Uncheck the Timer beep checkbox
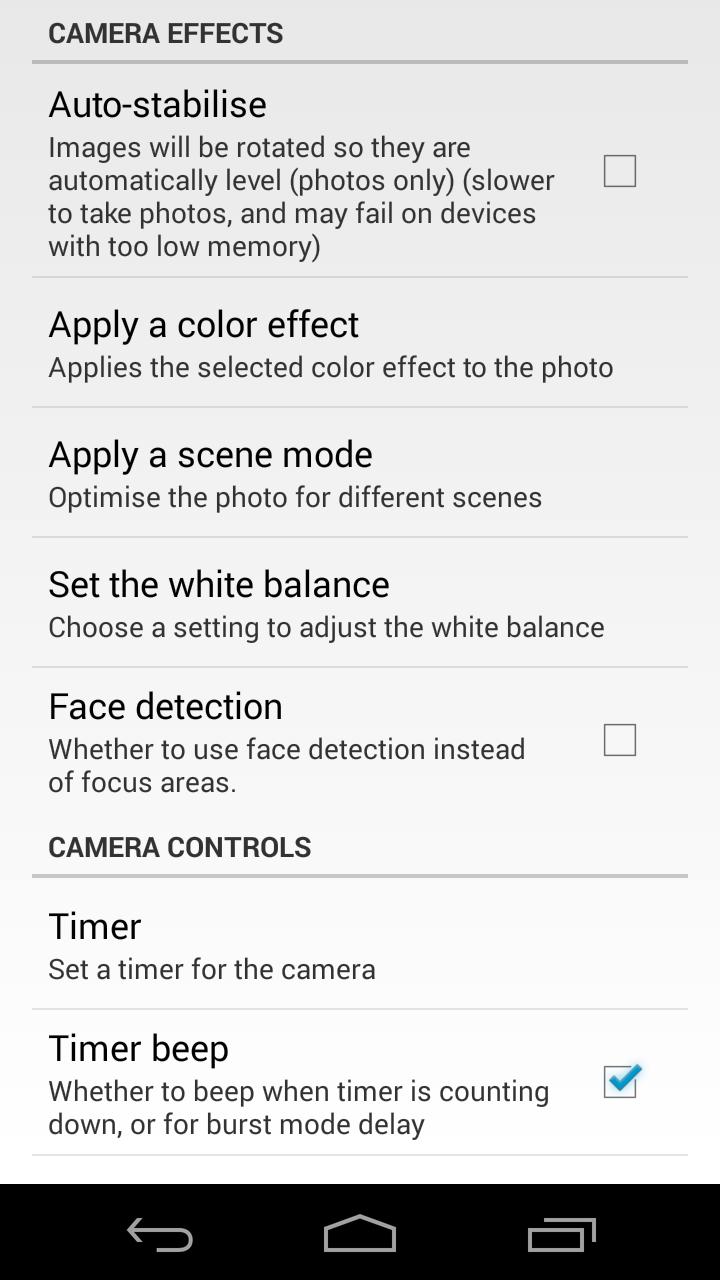 coord(620,1082)
